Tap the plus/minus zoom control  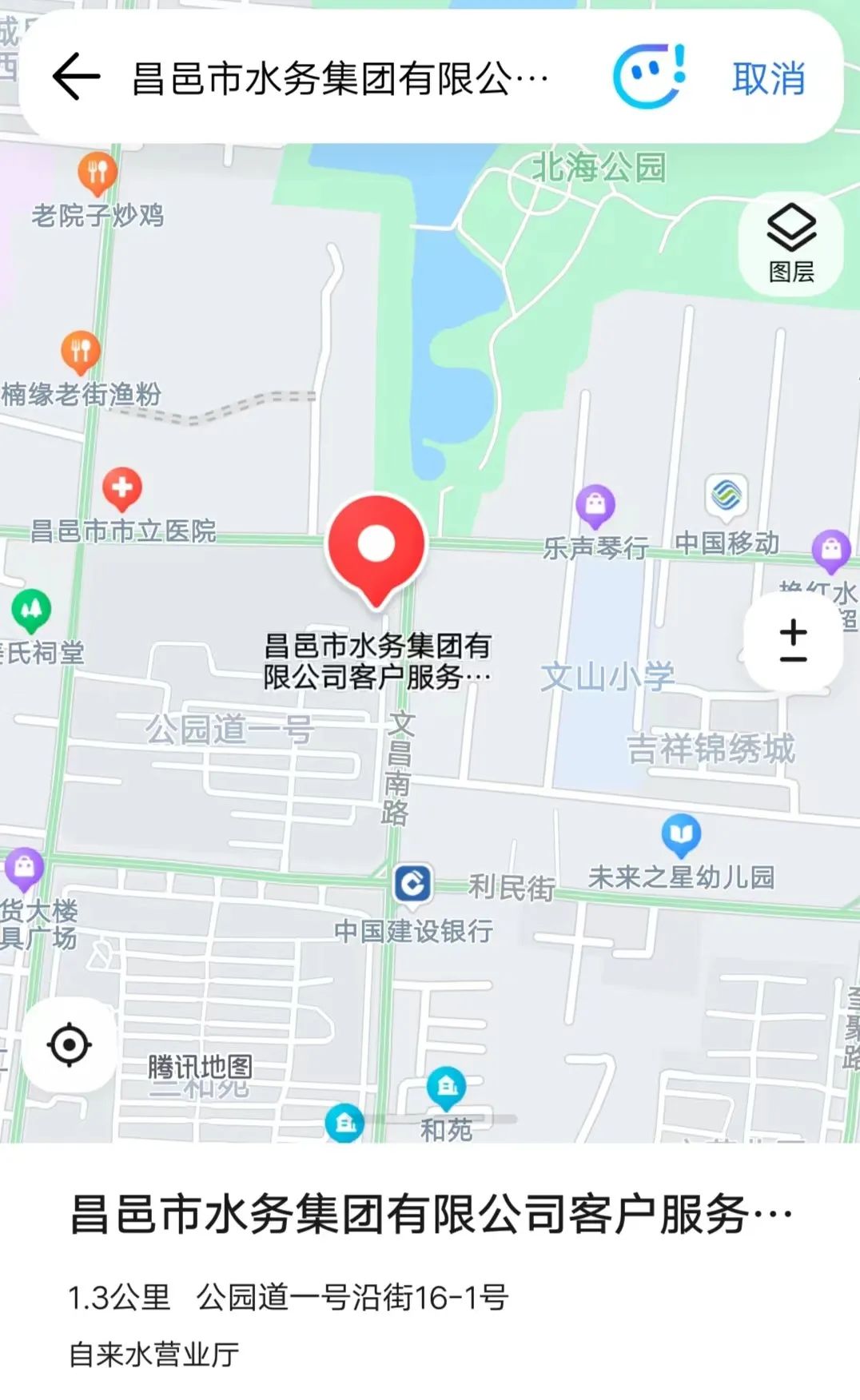pyautogui.click(x=792, y=640)
